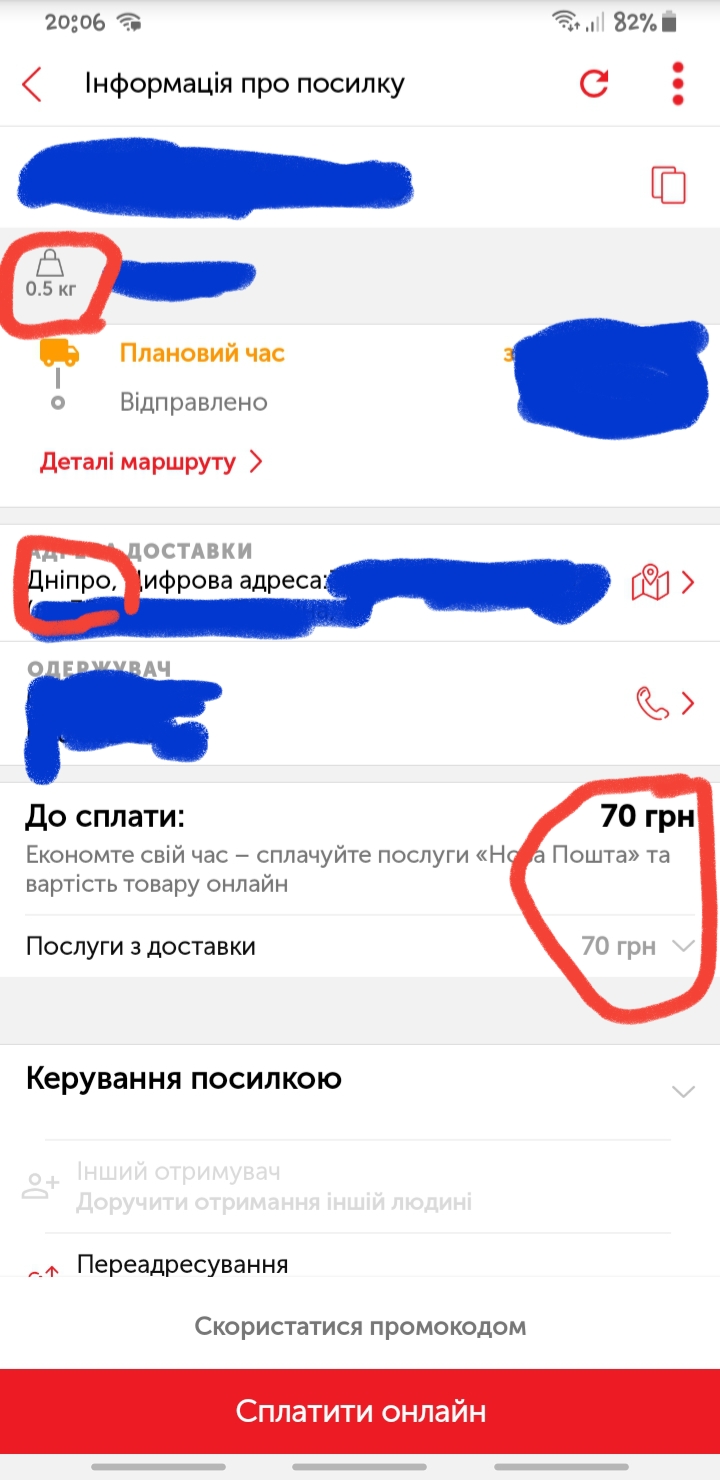Tap Скористатися промокодом
Image resolution: width=720 pixels, height=1480 pixels.
360,1327
